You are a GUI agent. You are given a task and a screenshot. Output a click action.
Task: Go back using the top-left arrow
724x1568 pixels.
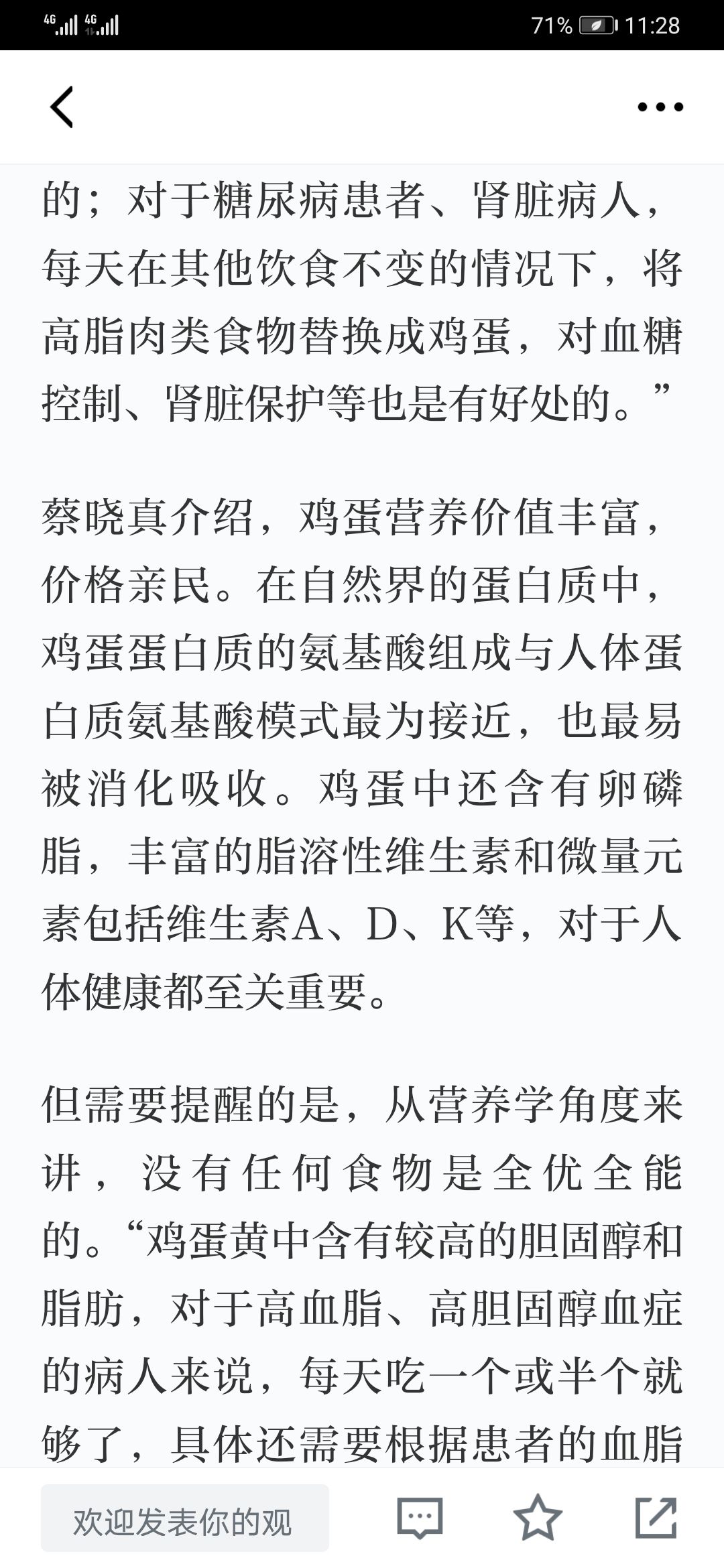(62, 107)
